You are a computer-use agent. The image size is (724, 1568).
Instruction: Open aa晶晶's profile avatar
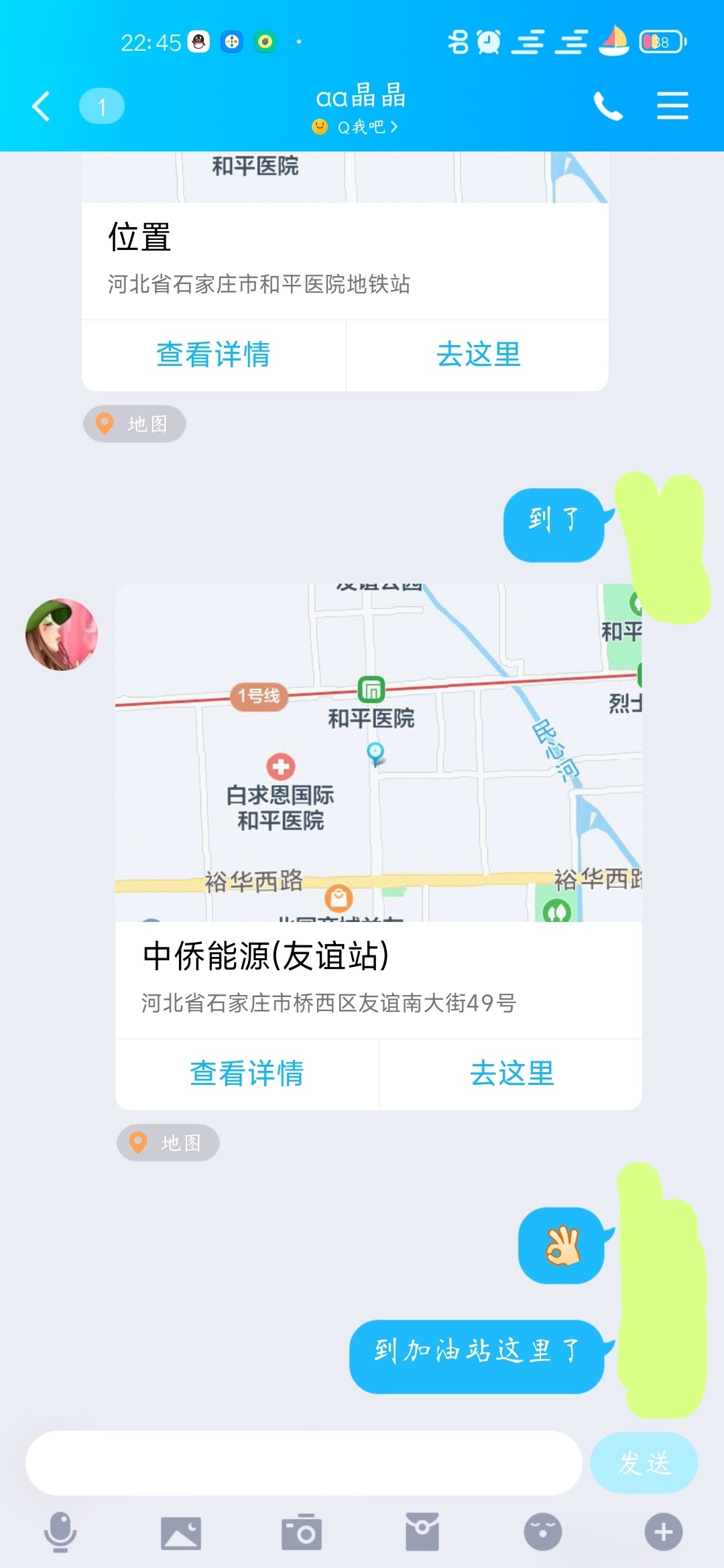(x=62, y=634)
